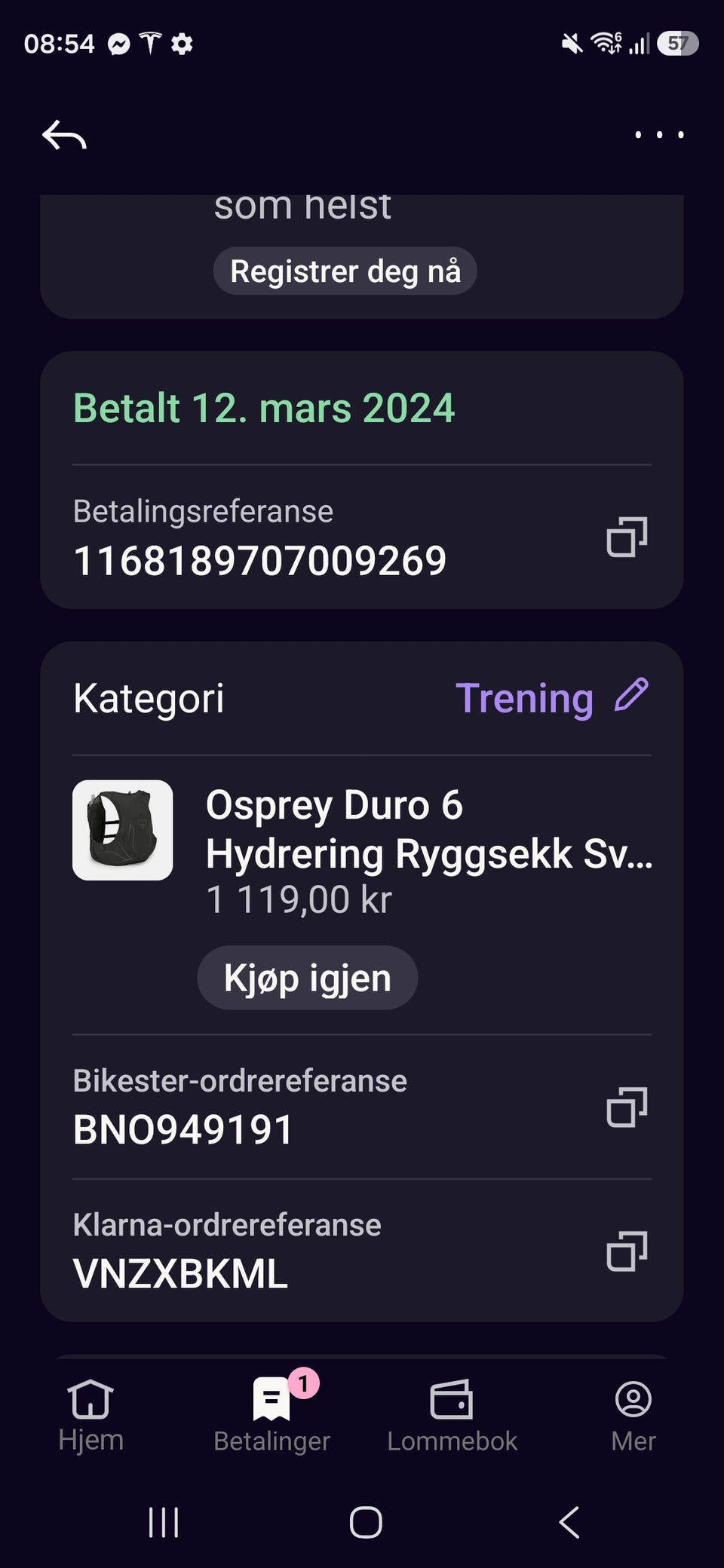Open the three-dot overflow menu

click(659, 135)
